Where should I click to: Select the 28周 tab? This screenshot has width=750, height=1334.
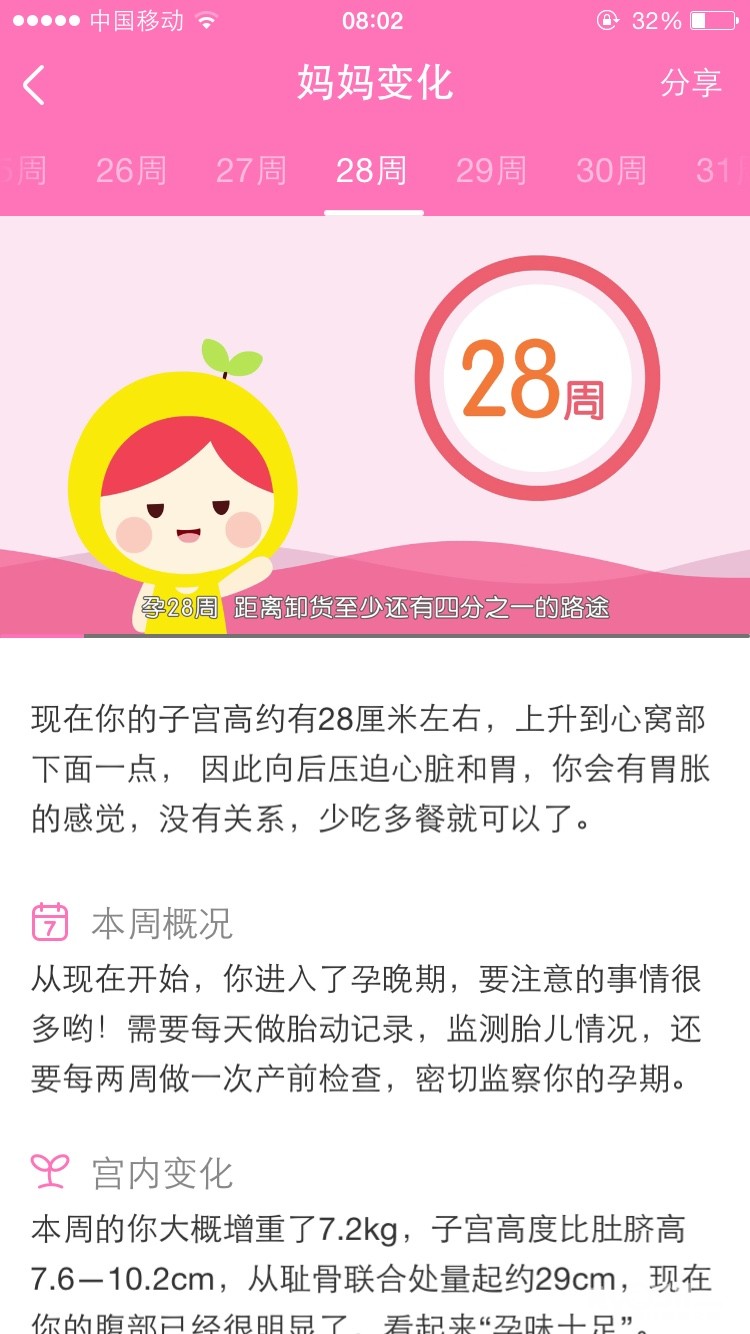(x=372, y=171)
